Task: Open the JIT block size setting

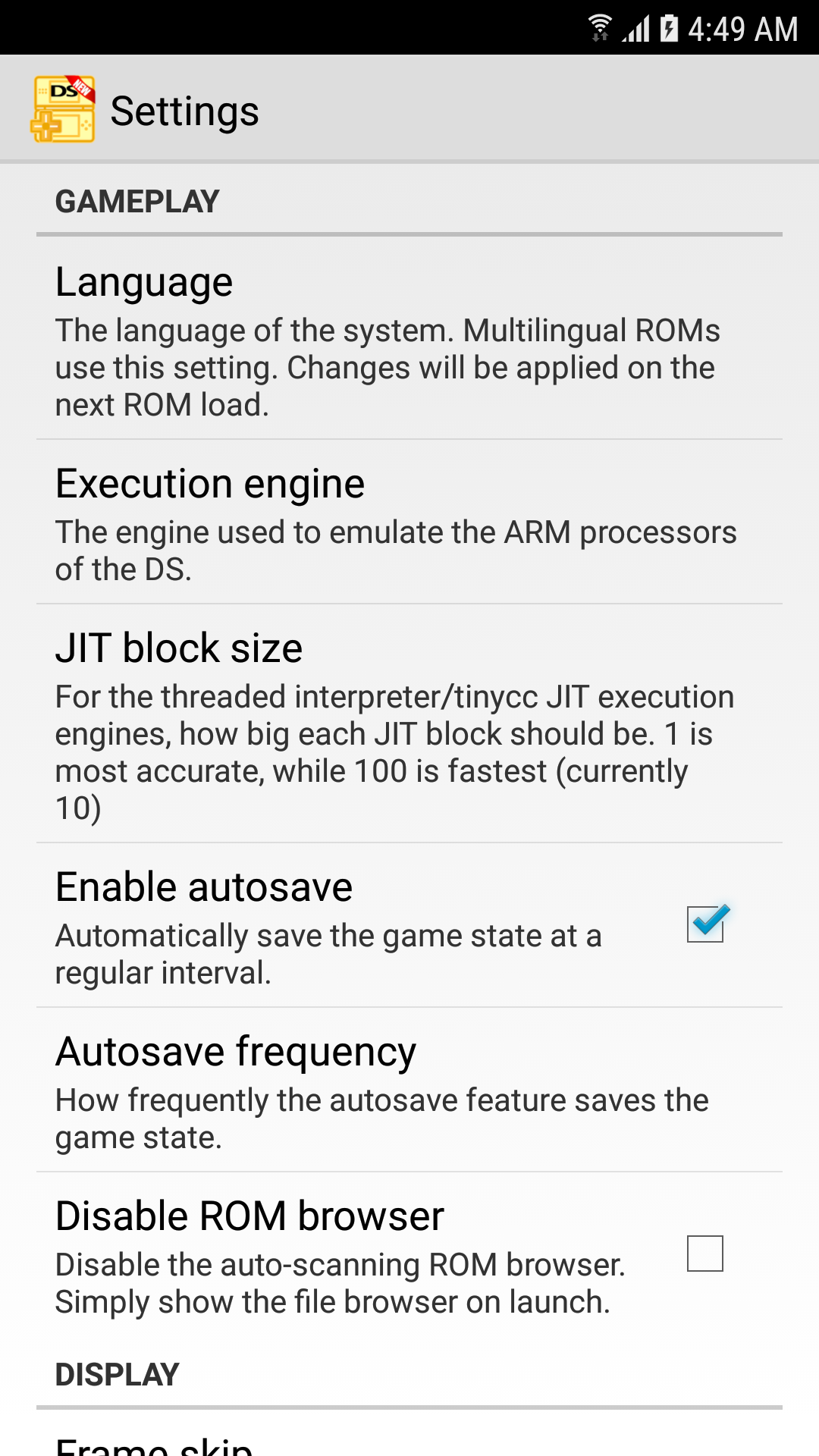Action: pyautogui.click(x=409, y=724)
